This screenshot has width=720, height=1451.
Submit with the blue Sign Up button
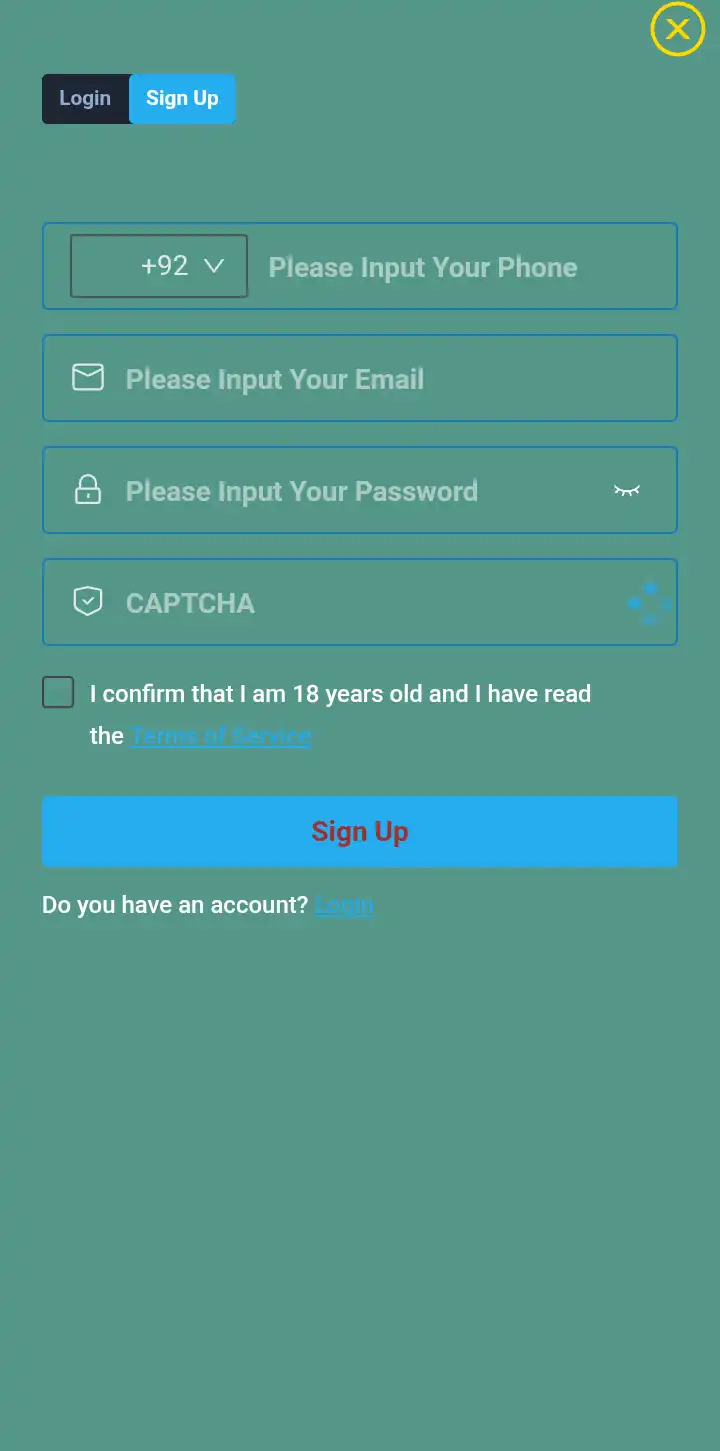(x=360, y=831)
